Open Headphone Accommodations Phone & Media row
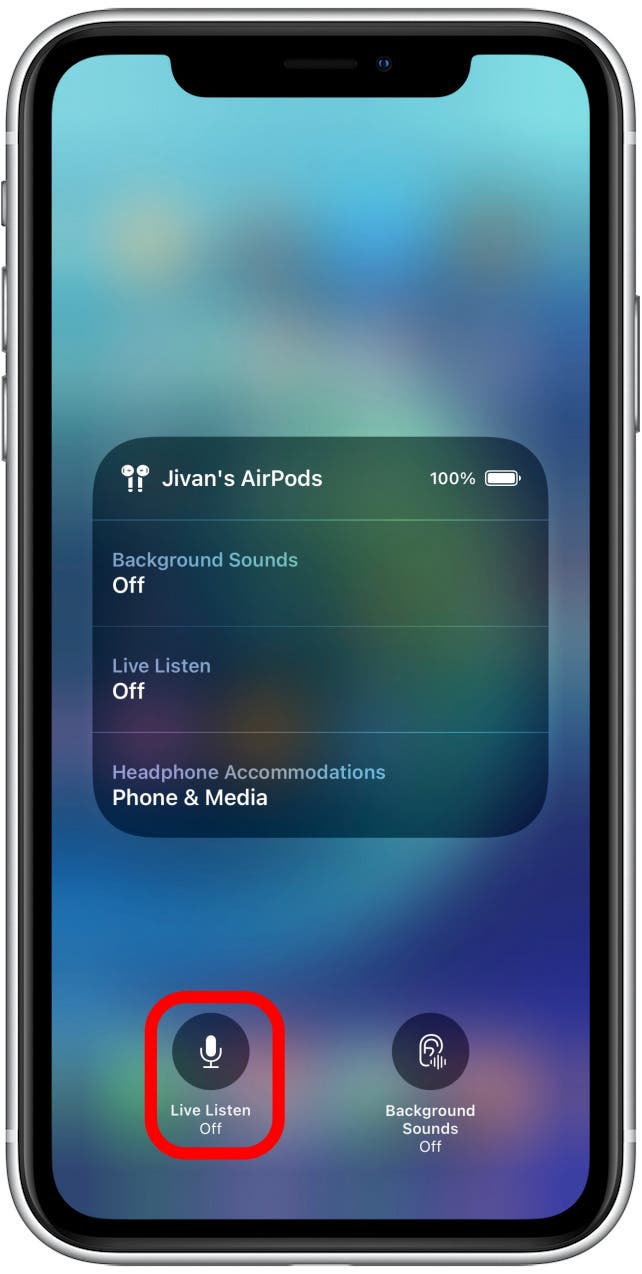 click(x=319, y=785)
